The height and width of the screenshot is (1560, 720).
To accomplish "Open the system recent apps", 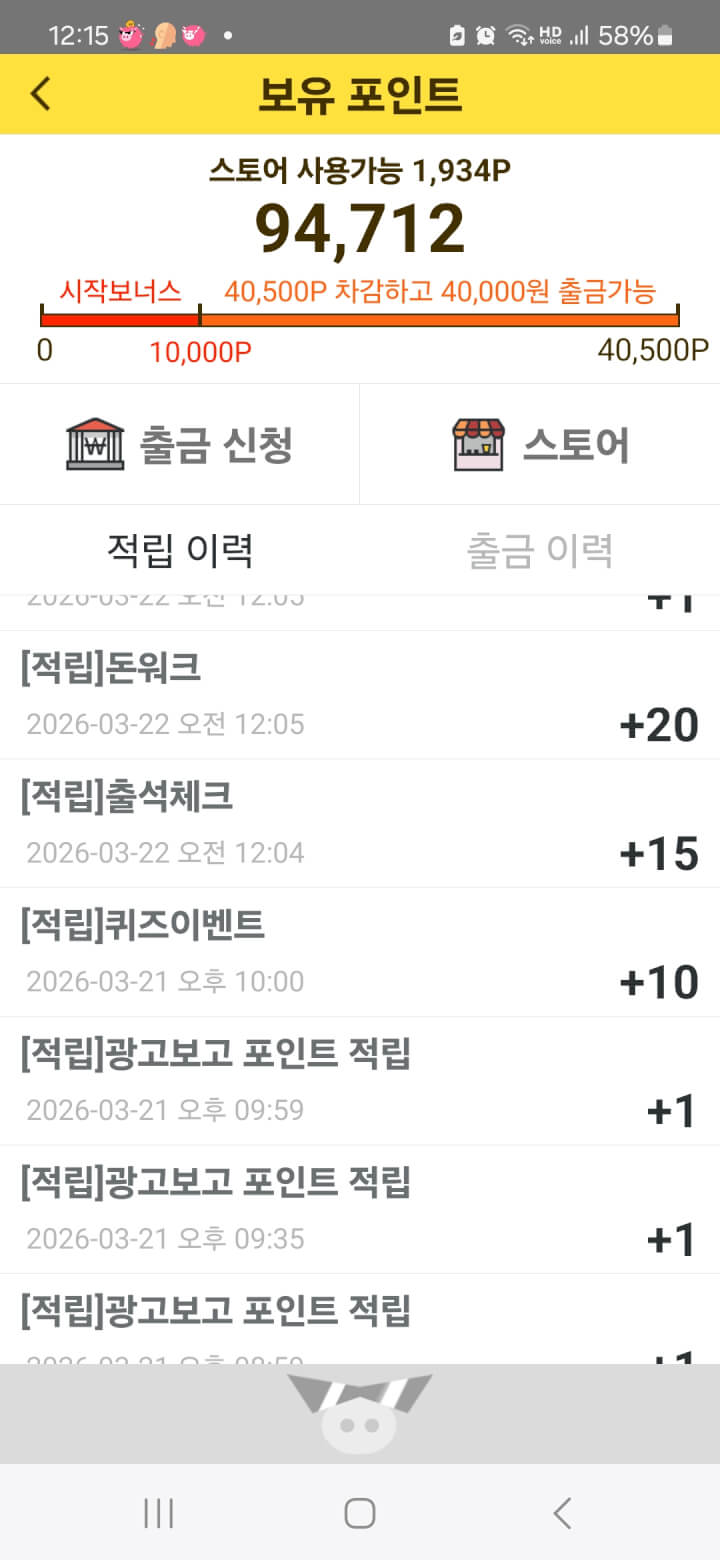I will tap(158, 1513).
